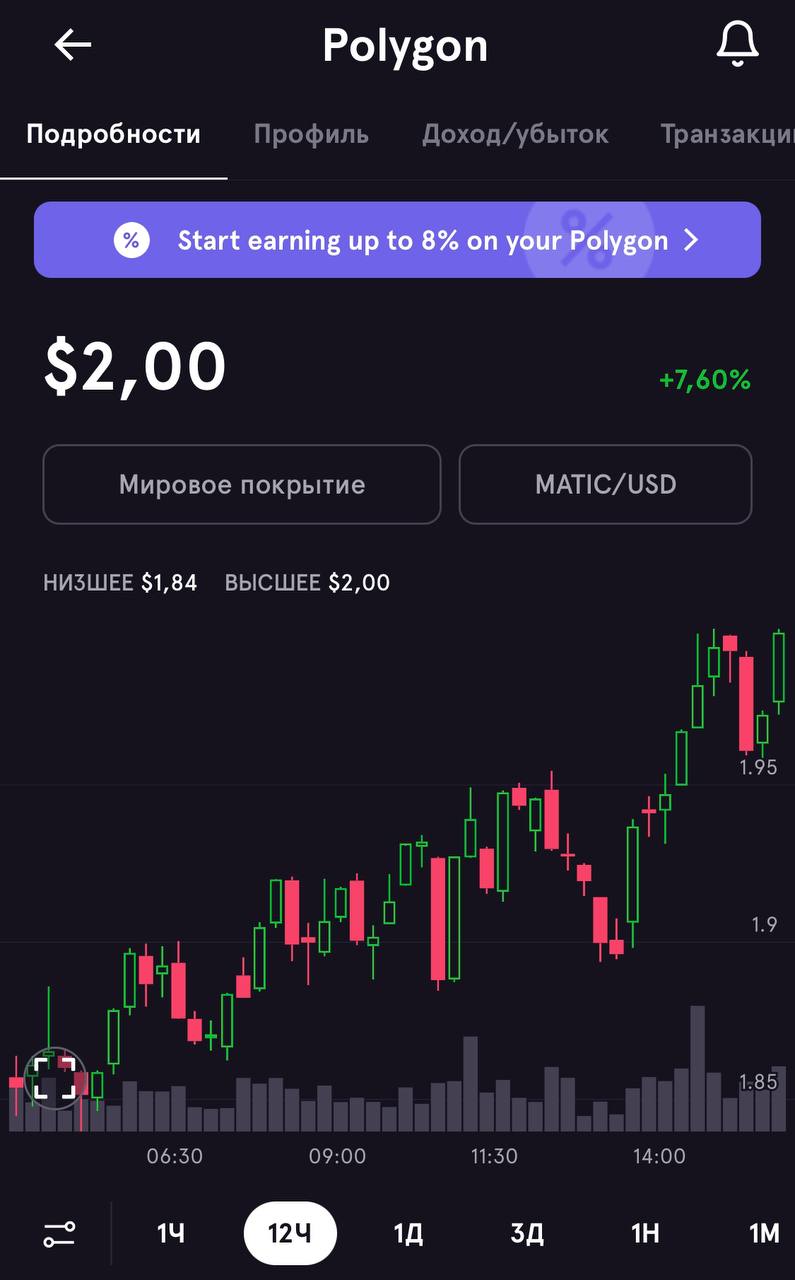Select the 1Ч time range
This screenshot has width=795, height=1280.
171,1234
